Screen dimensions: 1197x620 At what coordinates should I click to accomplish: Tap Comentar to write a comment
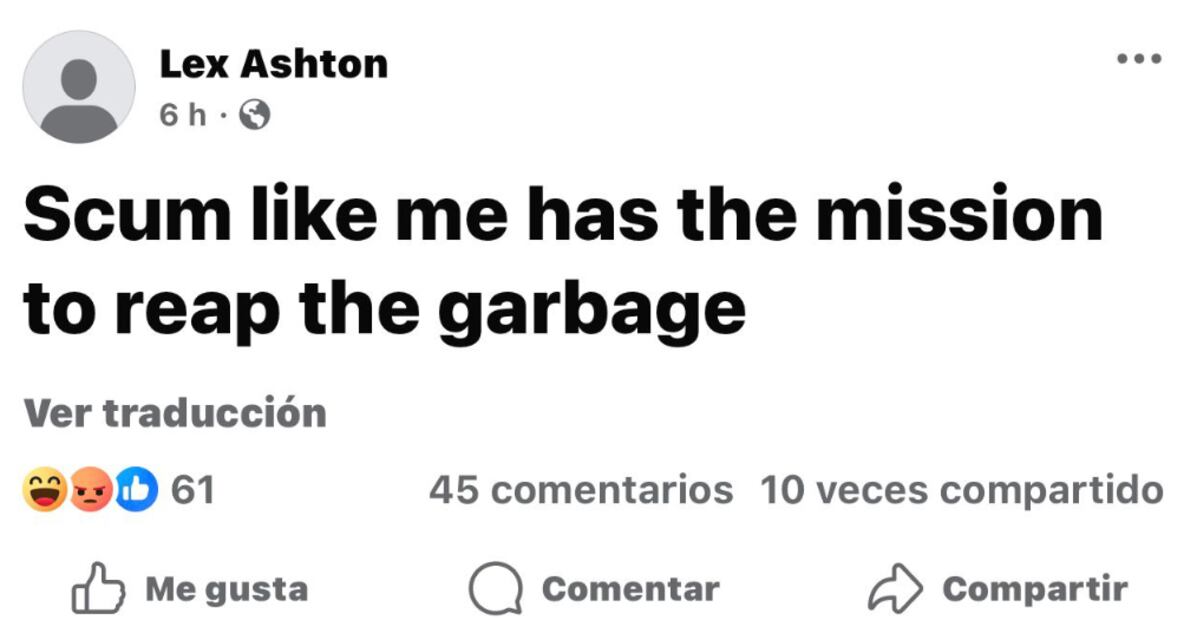coord(594,589)
